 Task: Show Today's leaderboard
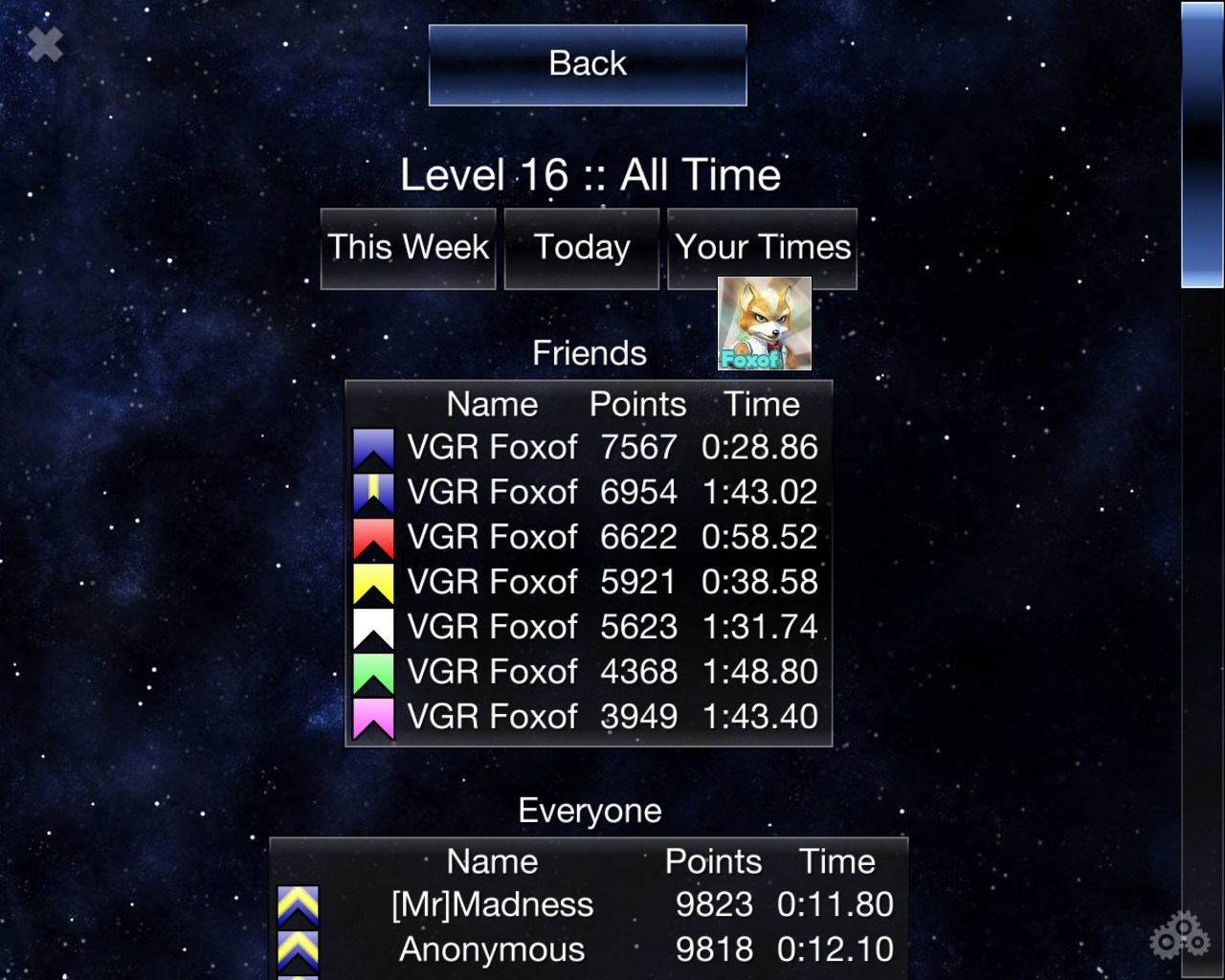(x=582, y=248)
